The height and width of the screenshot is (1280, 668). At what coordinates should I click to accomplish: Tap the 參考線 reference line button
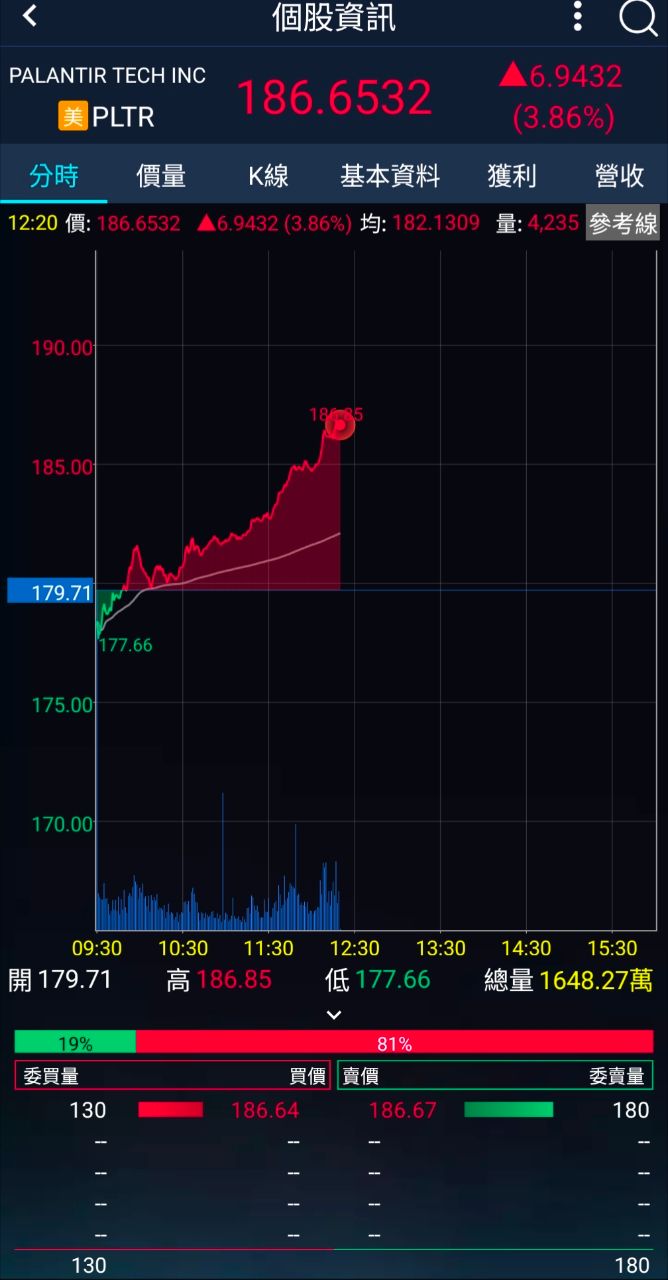click(x=623, y=224)
